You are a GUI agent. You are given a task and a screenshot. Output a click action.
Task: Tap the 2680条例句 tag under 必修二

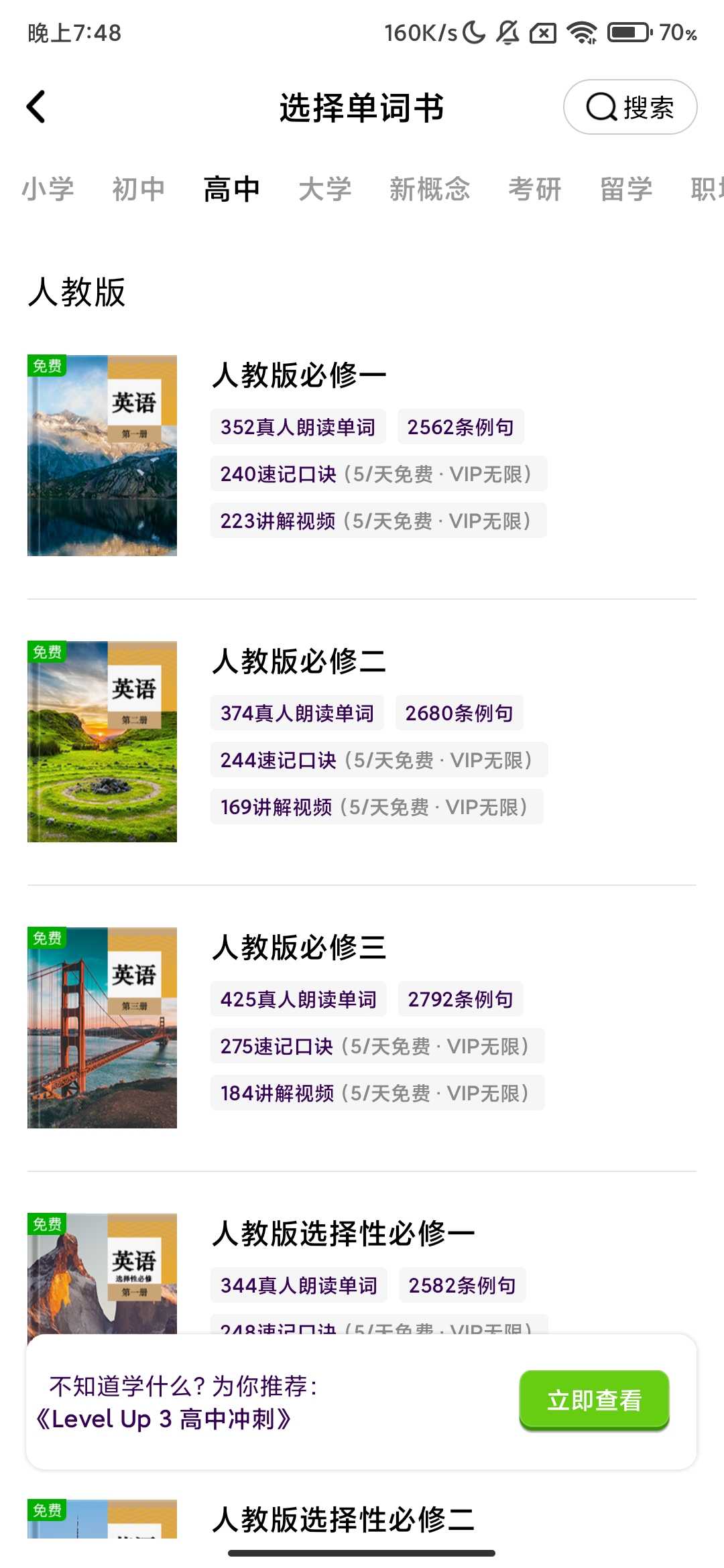[460, 713]
